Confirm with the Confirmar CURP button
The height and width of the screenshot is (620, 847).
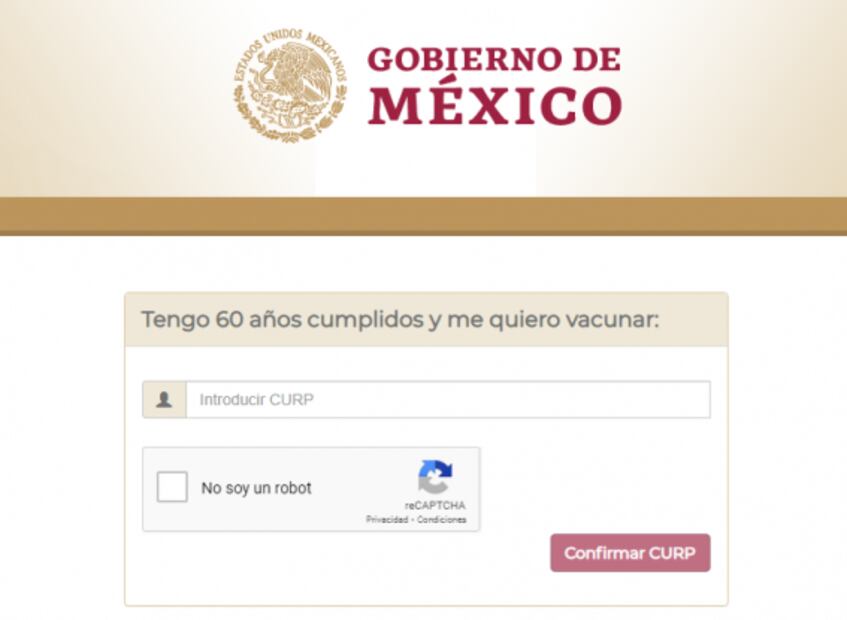(630, 553)
